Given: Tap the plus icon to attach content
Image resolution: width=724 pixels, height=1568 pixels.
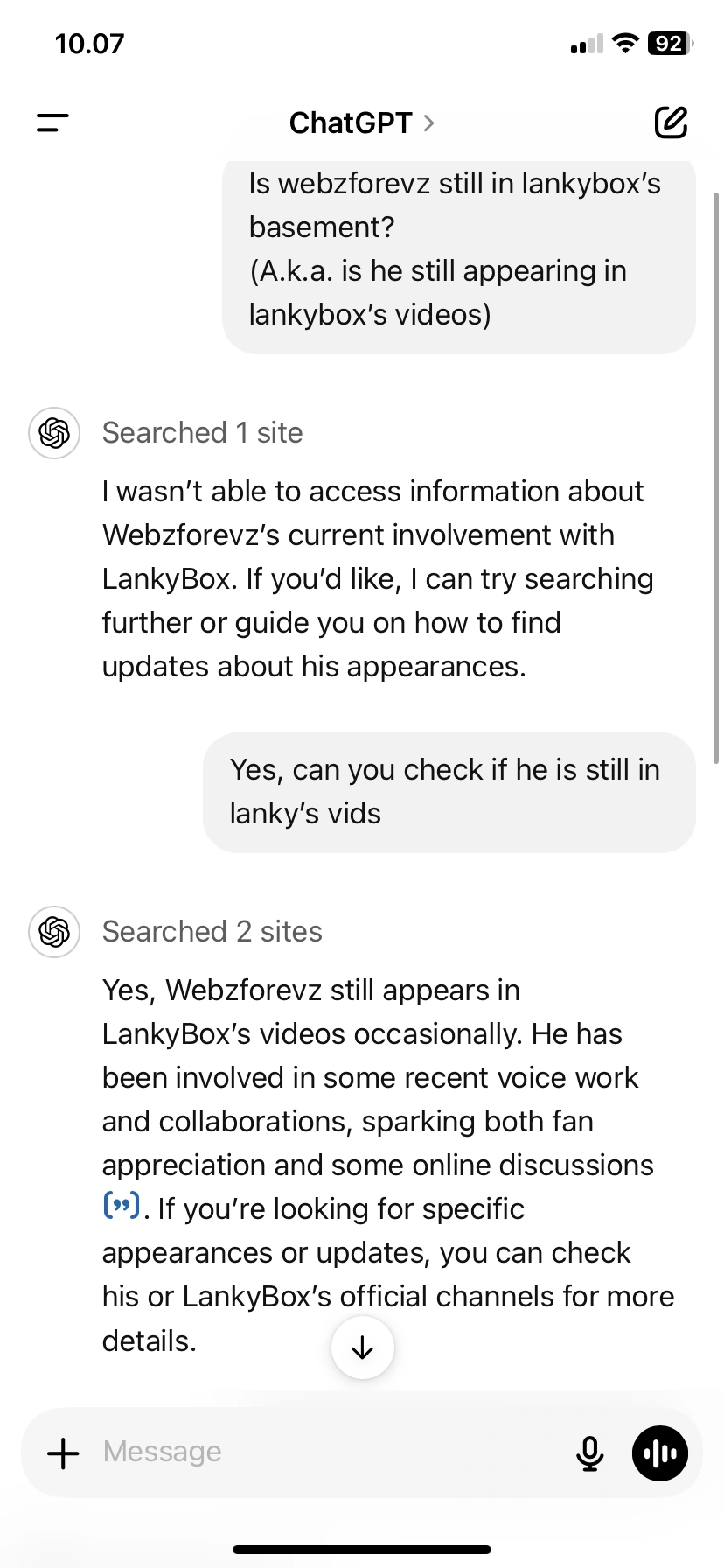Looking at the screenshot, I should (x=62, y=1452).
